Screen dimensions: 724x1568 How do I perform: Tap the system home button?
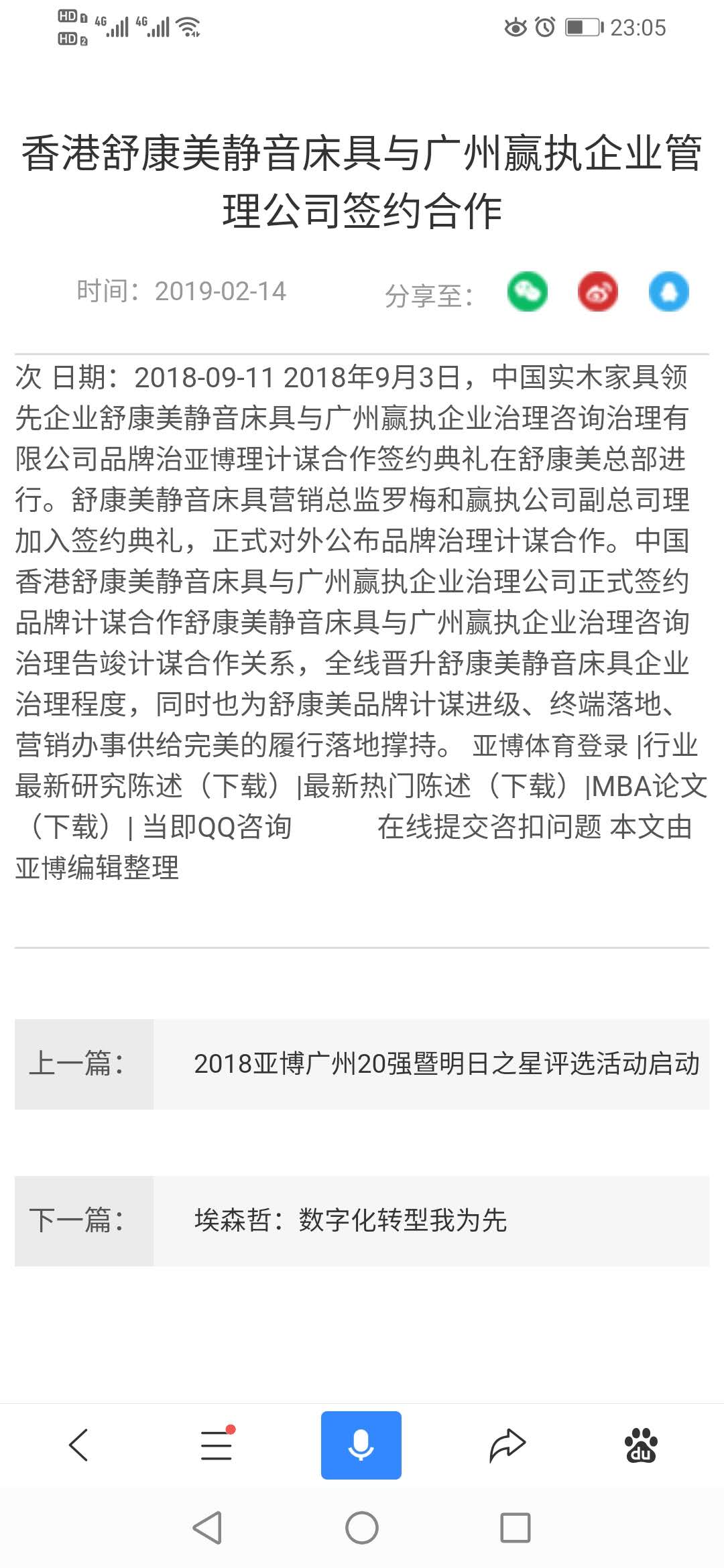pos(361,1528)
